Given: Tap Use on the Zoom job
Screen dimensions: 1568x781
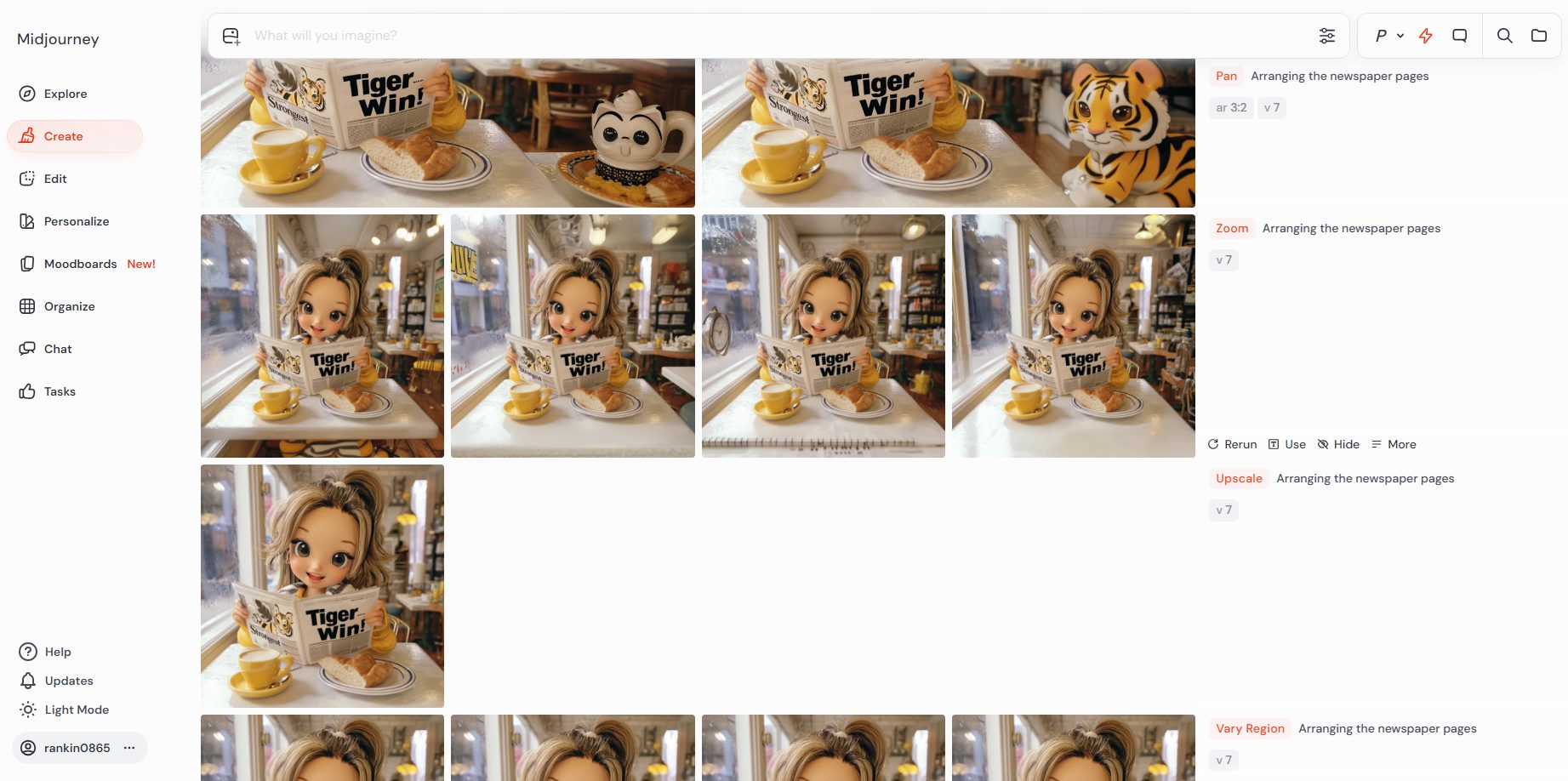Looking at the screenshot, I should tap(1286, 444).
